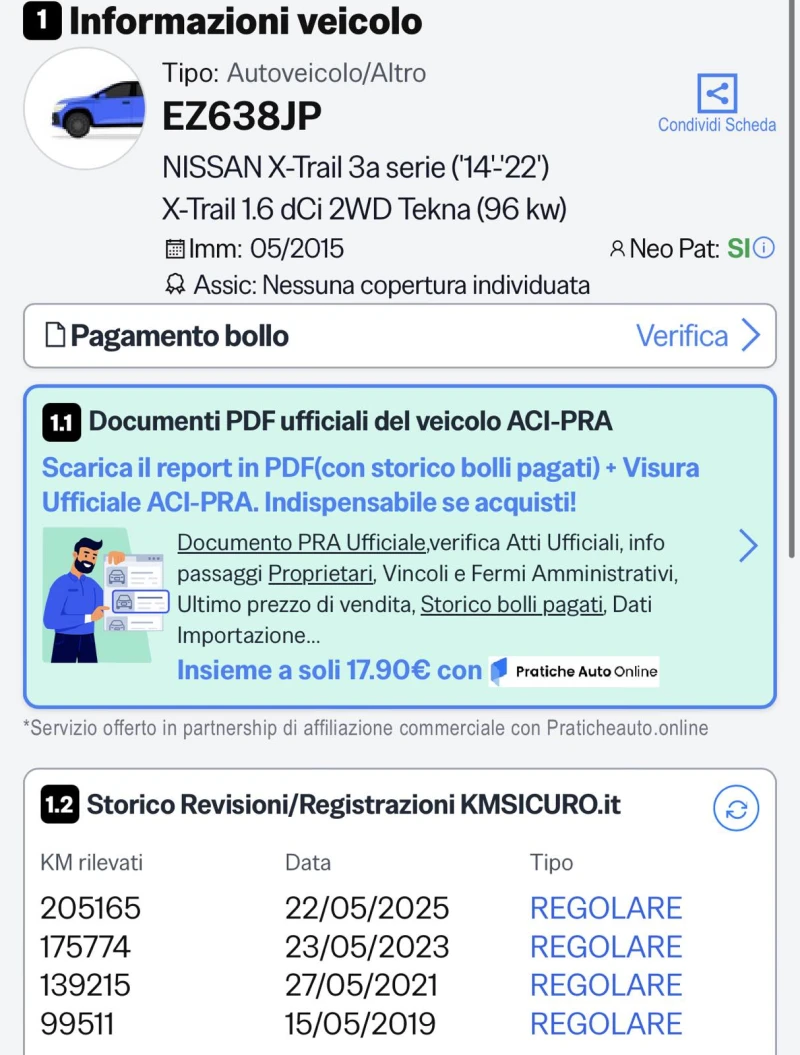Viewport: 800px width, 1055px height.
Task: Open REGOLARE for the 22/05/2025 revision
Action: coord(605,908)
